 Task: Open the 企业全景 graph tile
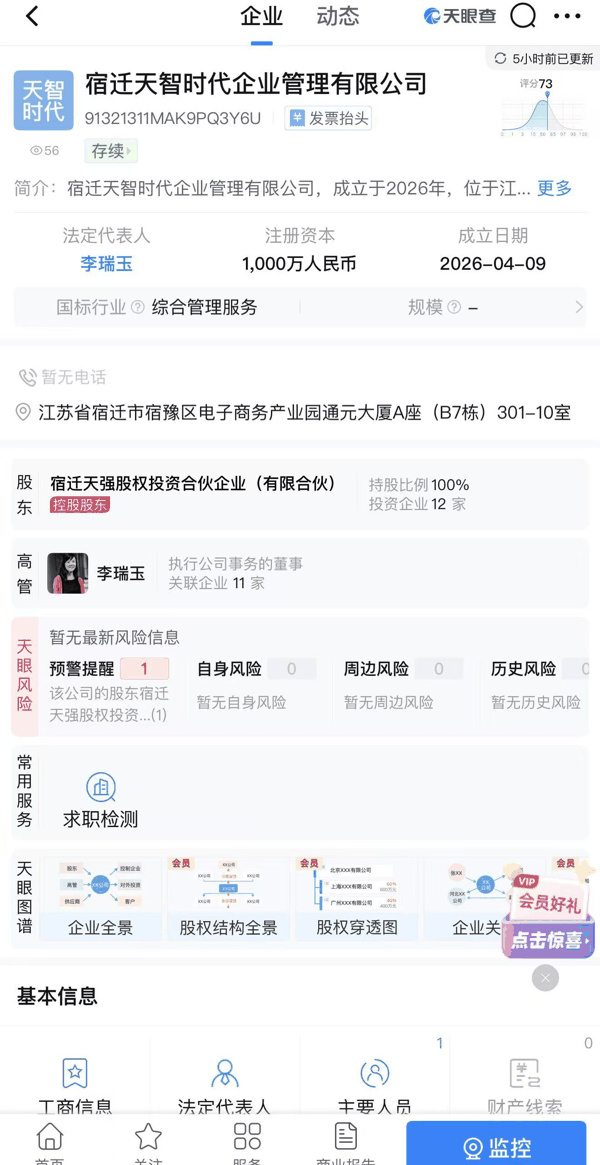pyautogui.click(x=100, y=899)
